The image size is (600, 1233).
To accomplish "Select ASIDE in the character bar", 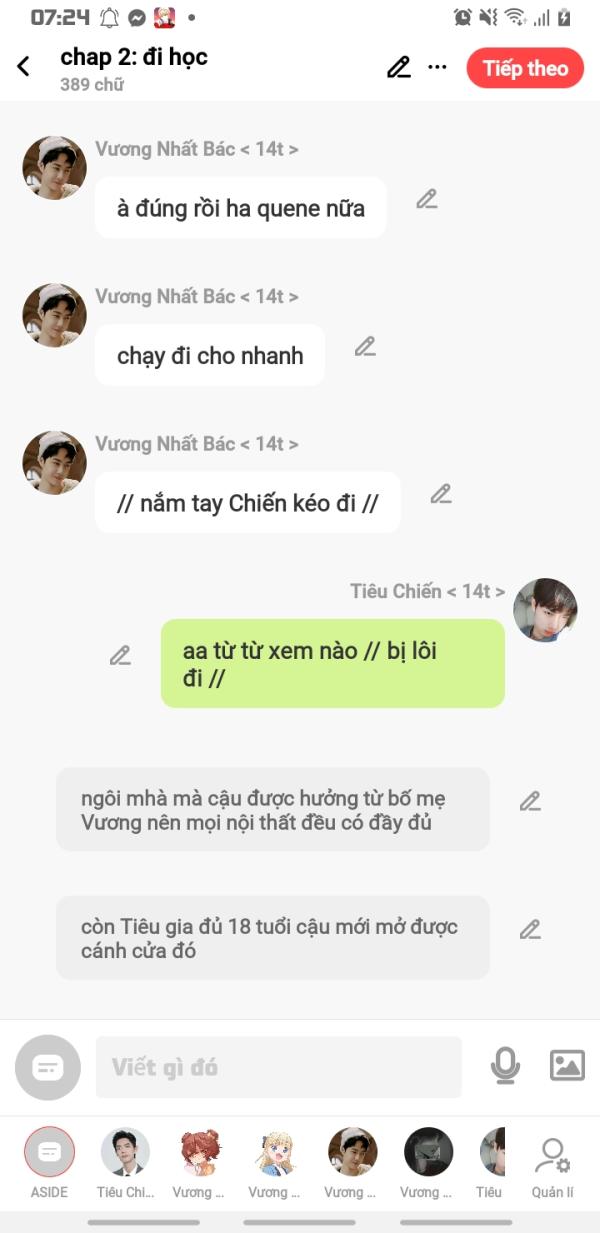I will [49, 1163].
